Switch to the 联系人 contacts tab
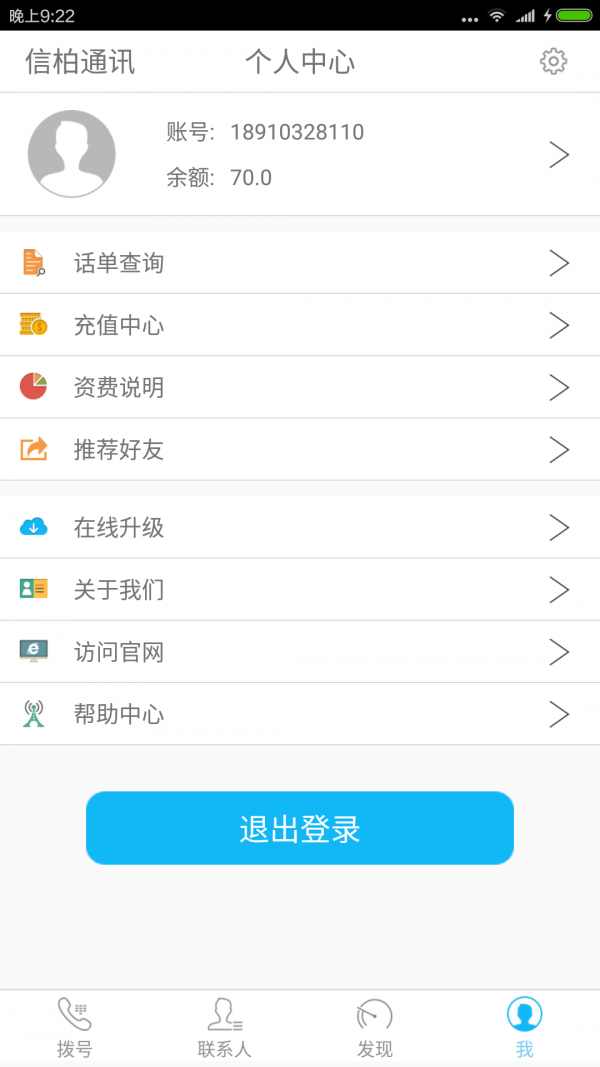 (225, 1027)
